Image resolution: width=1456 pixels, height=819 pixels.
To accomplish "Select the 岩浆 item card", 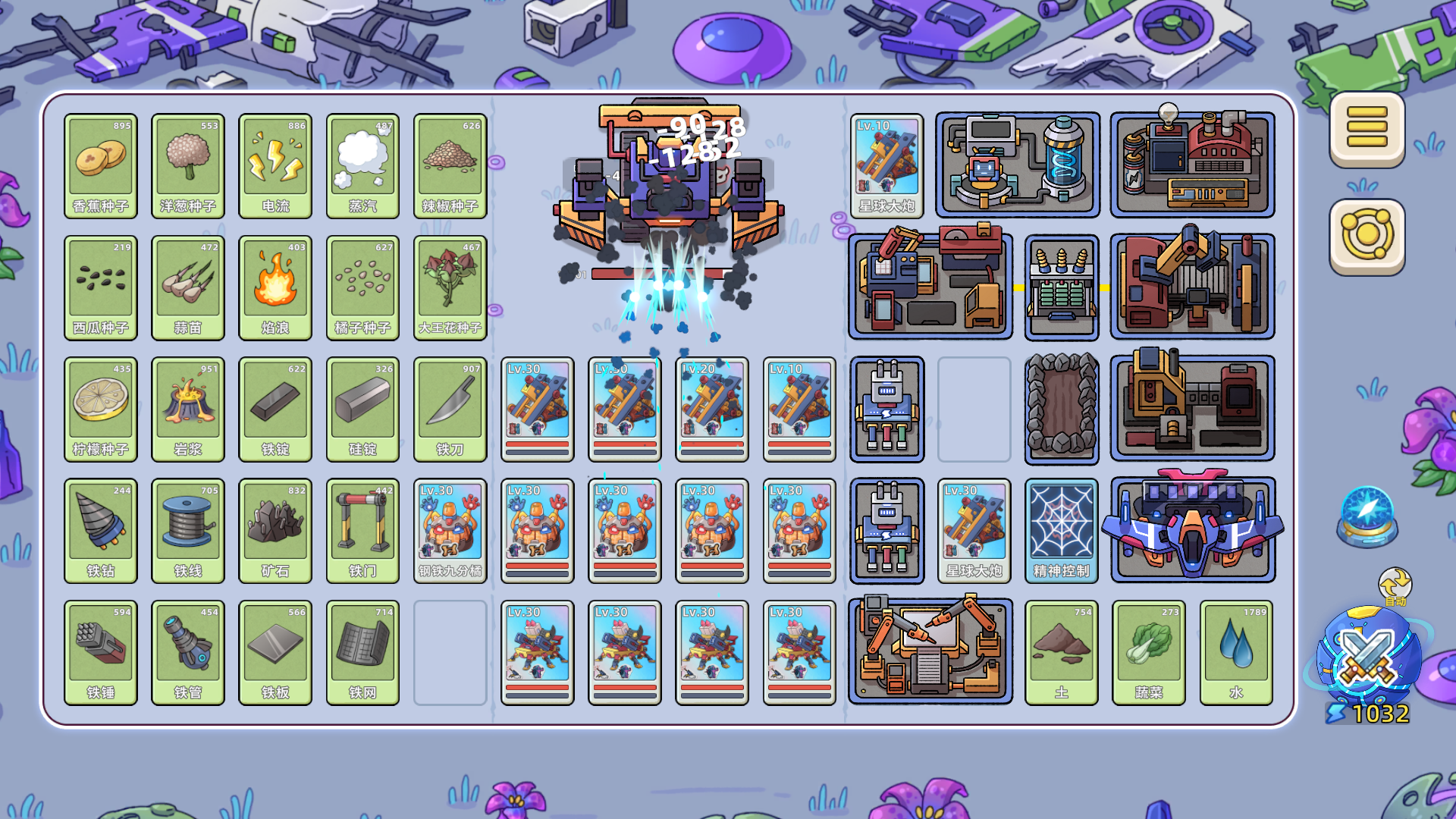I will (x=188, y=409).
